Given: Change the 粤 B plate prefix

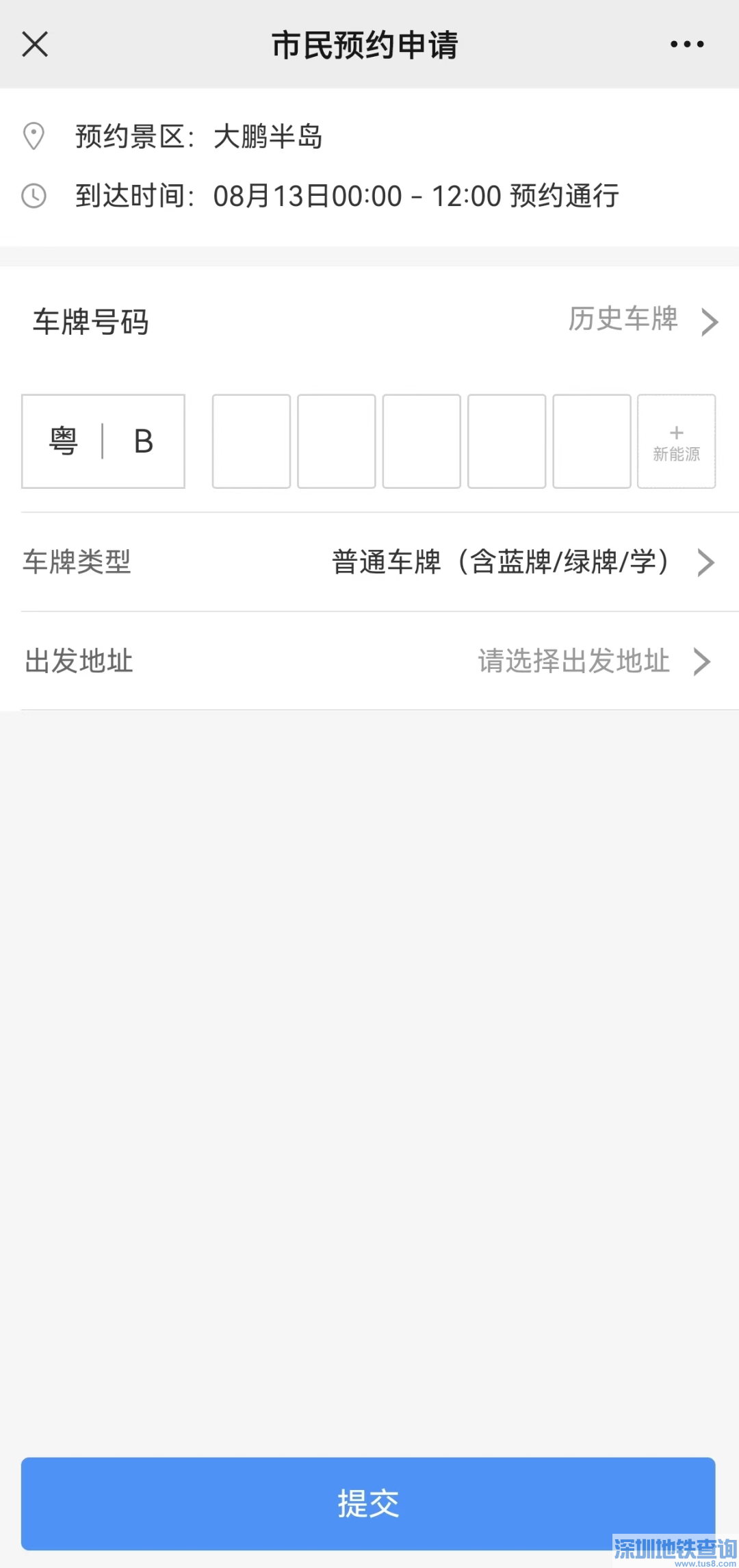Looking at the screenshot, I should tap(103, 441).
